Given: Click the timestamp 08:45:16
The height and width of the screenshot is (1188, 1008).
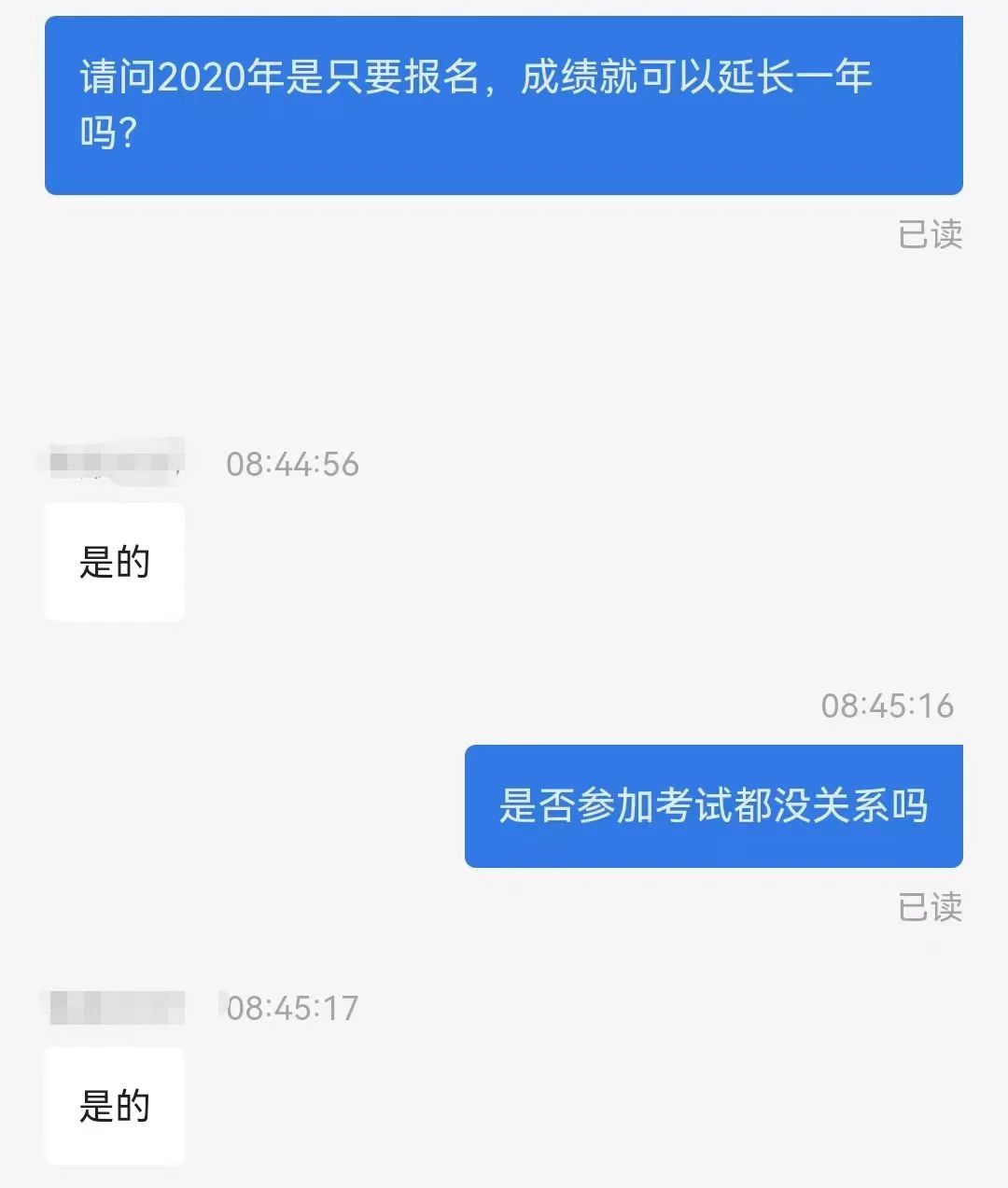Looking at the screenshot, I should pyautogui.click(x=889, y=706).
